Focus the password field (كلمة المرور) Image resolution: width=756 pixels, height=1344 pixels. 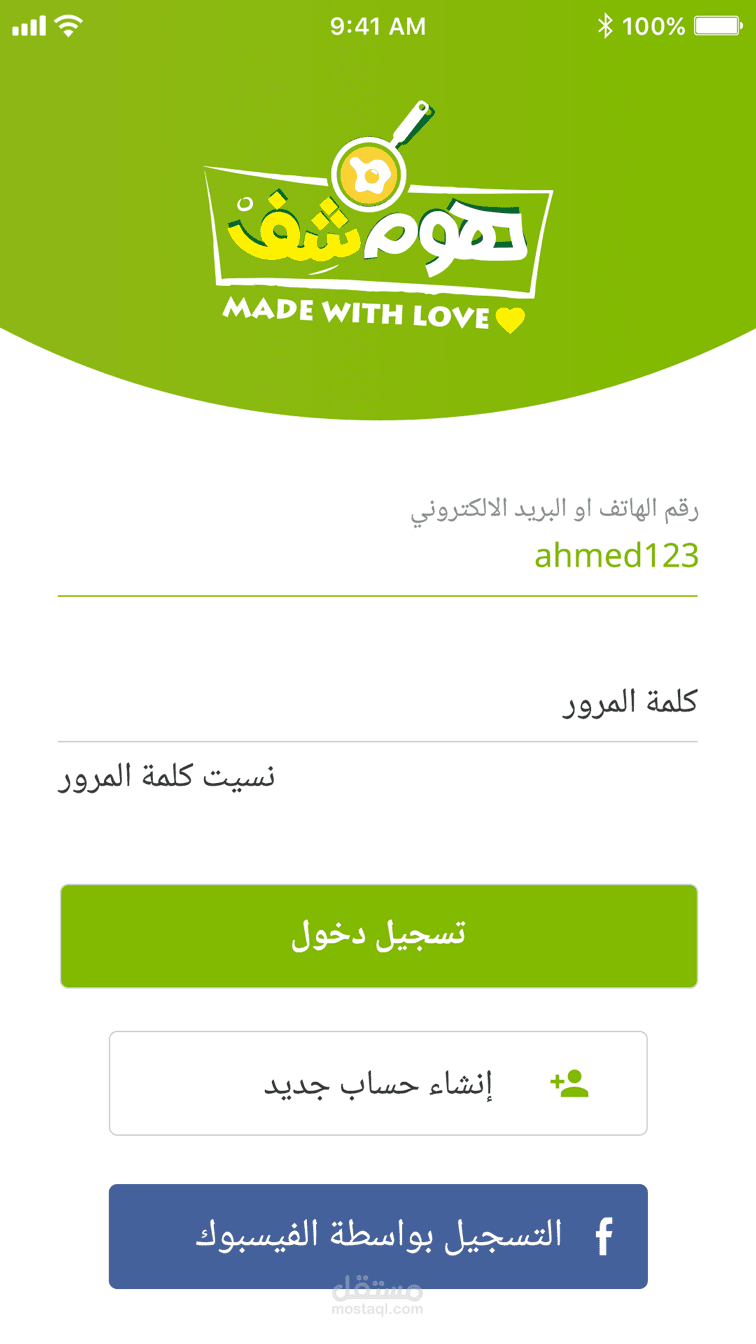pos(378,703)
